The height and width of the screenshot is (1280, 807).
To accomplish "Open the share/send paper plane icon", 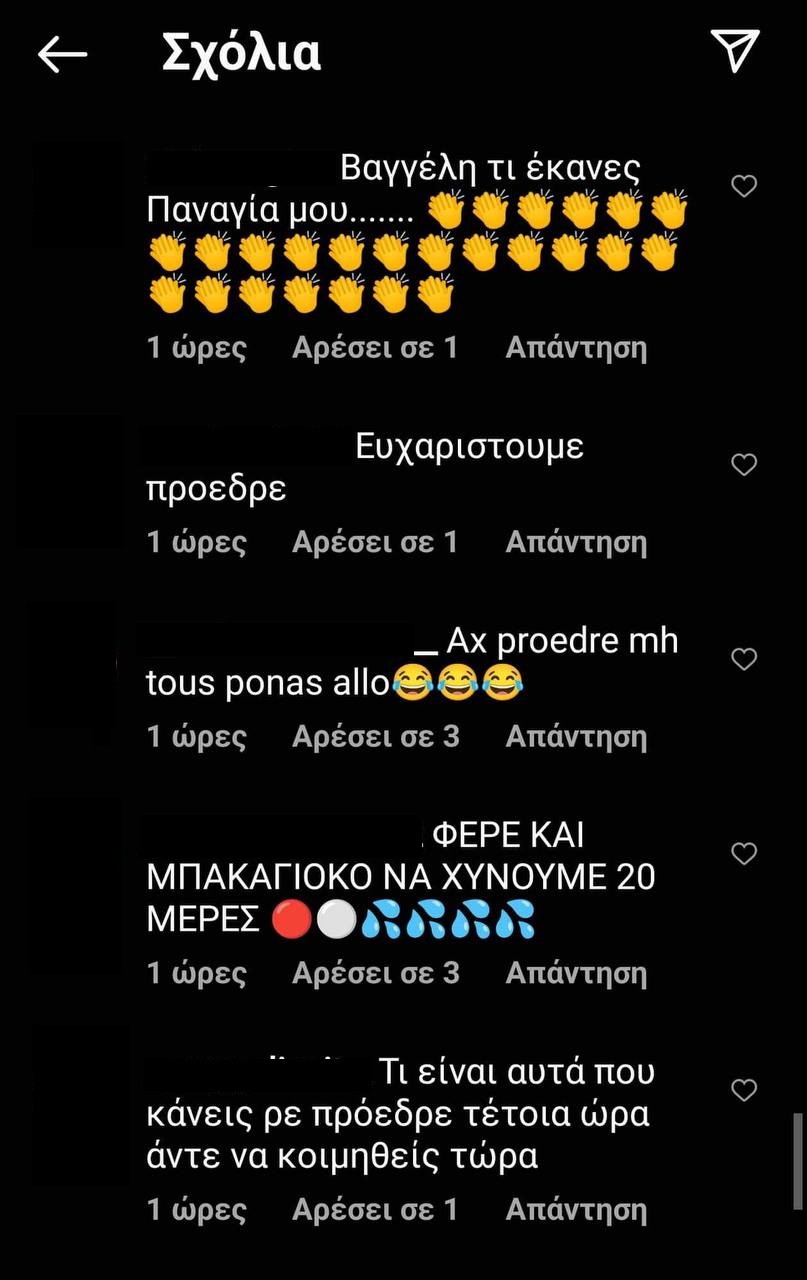I will coord(735,51).
